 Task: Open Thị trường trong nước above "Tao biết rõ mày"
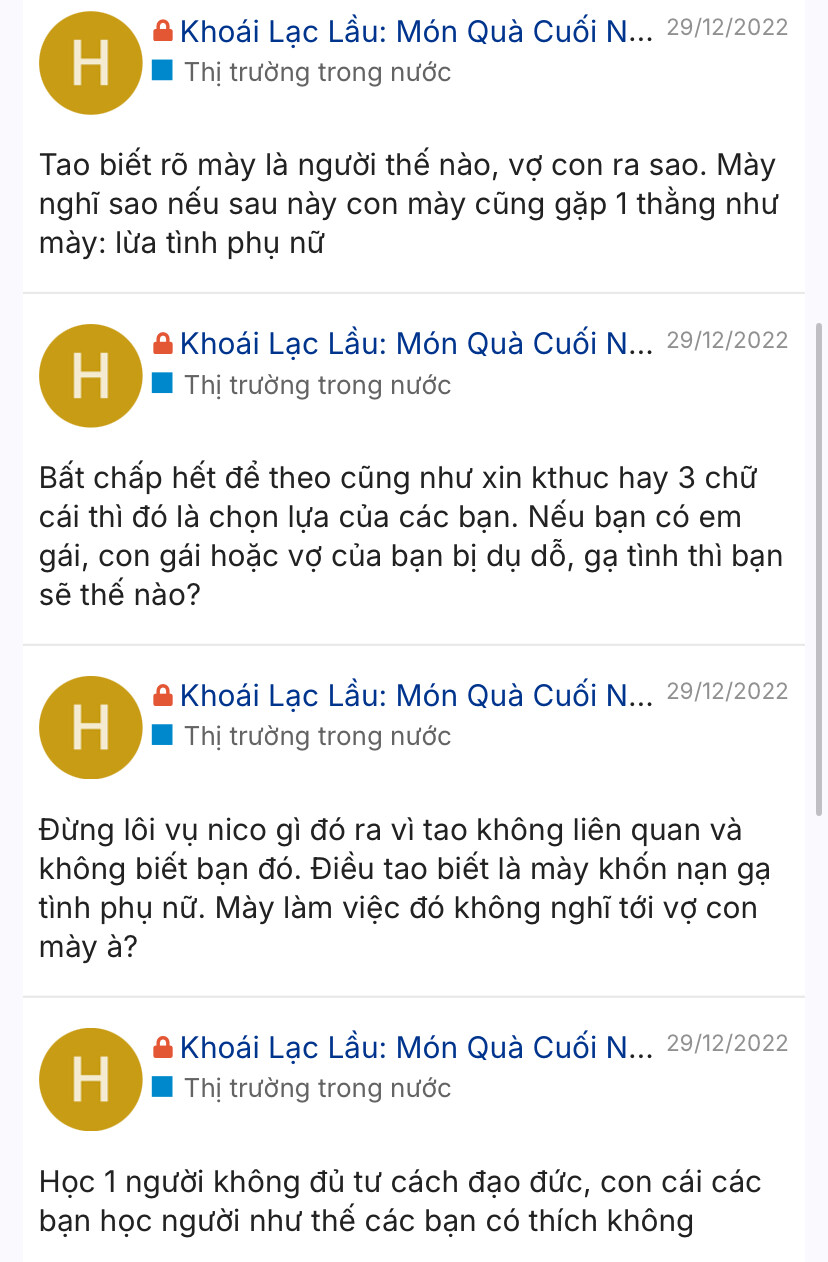pos(317,73)
